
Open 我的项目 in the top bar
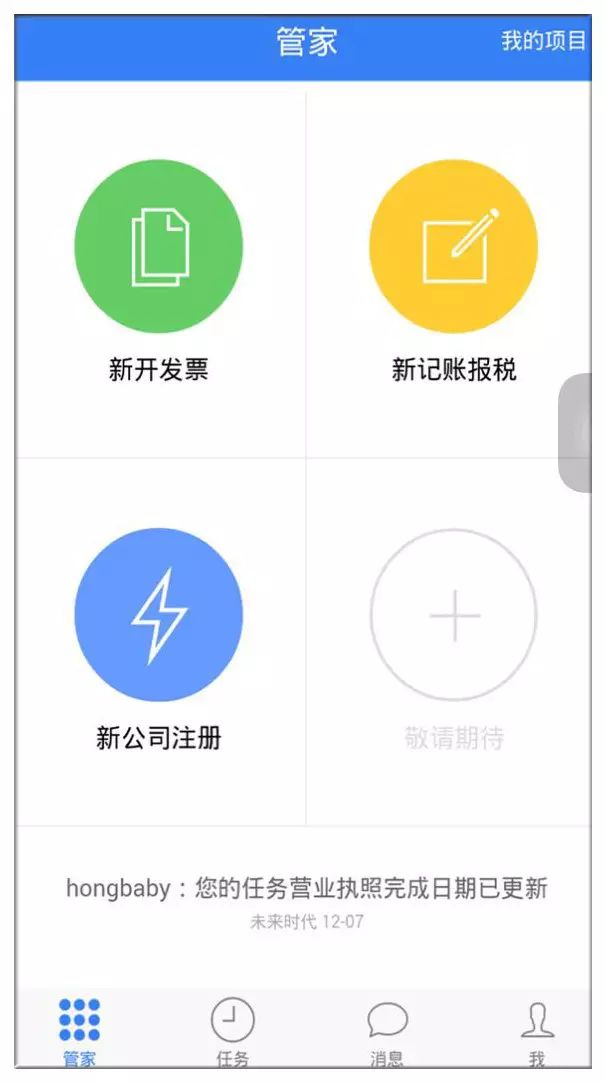(x=543, y=41)
